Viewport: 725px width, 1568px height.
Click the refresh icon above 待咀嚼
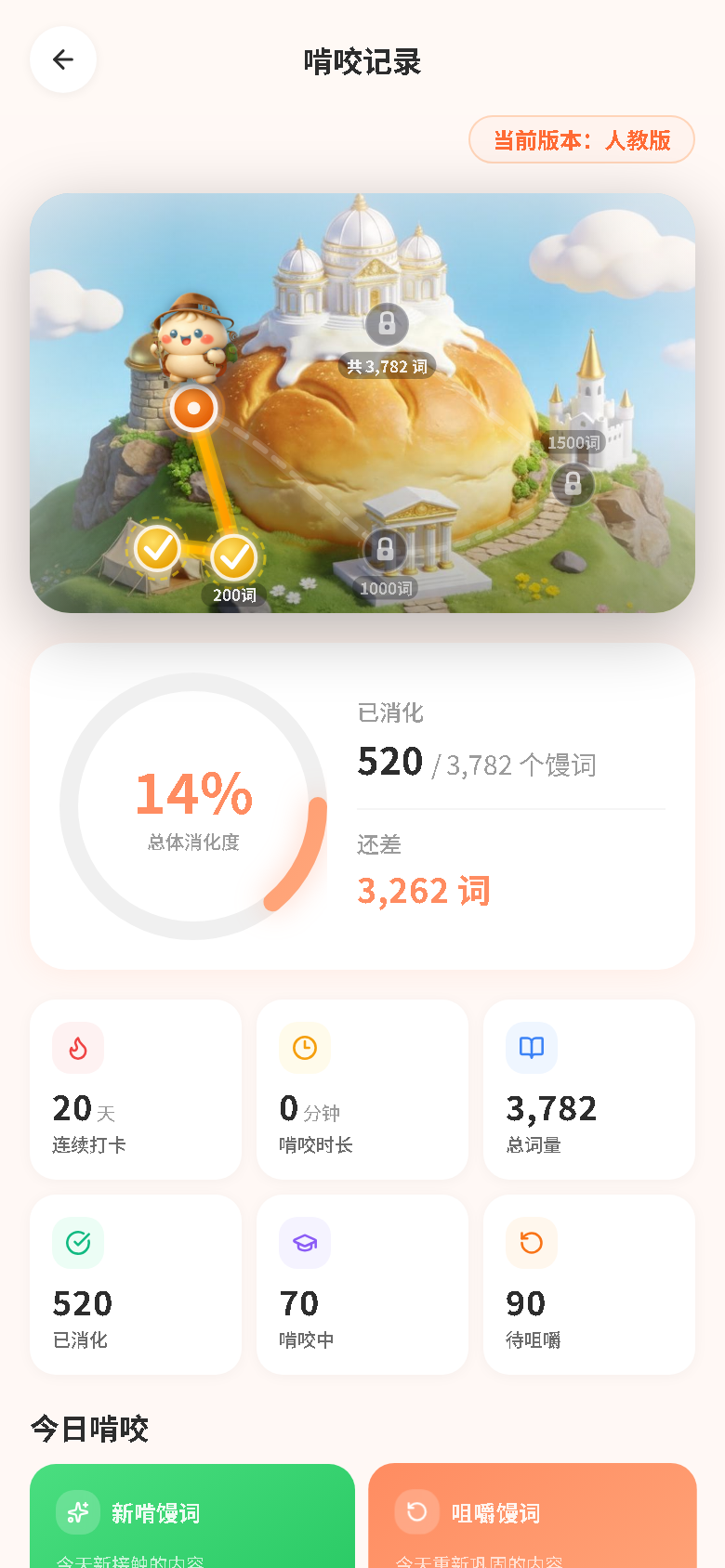(531, 1243)
